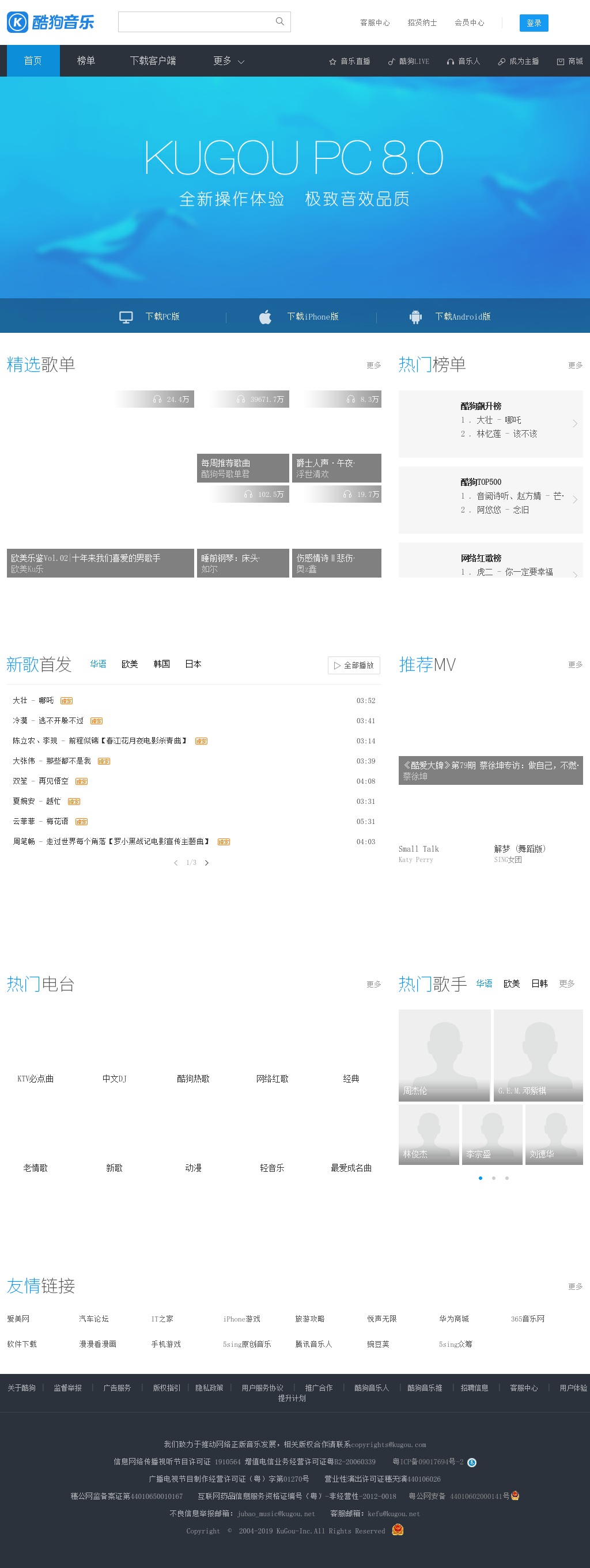Switch to the 榜单 tab
The image size is (590, 1568).
tap(86, 61)
